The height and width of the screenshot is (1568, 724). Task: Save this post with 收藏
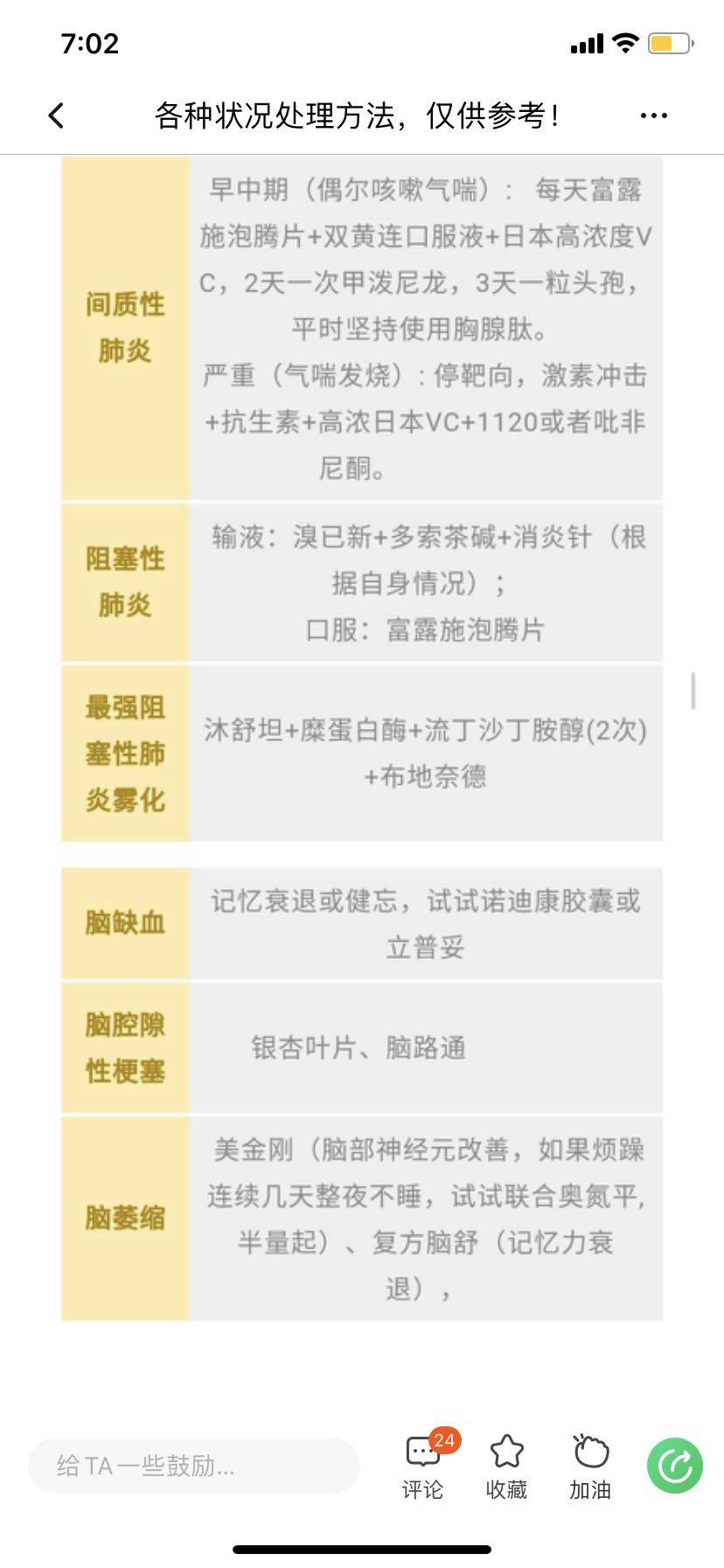tap(506, 1466)
